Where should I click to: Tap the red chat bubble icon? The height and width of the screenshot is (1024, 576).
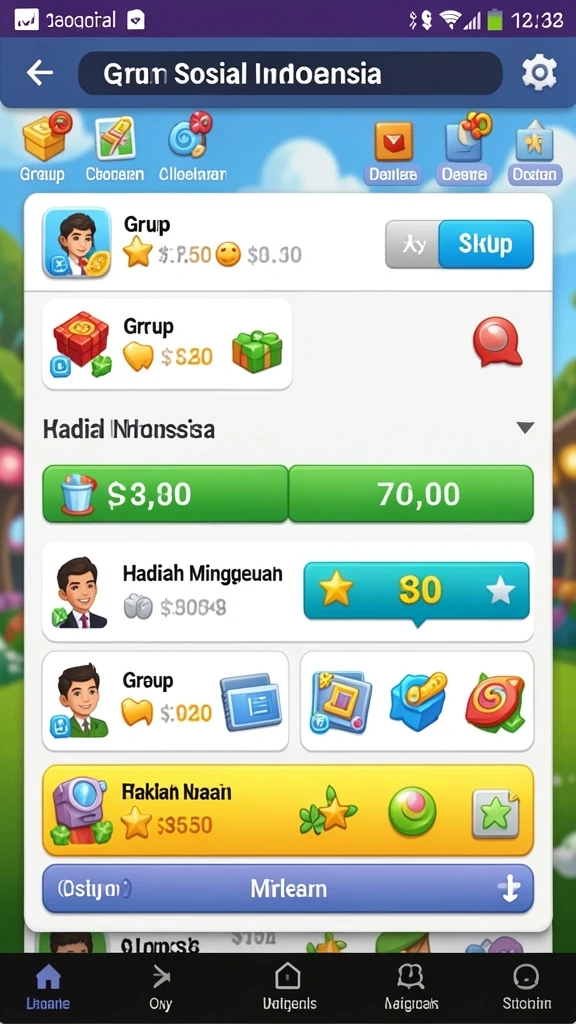(497, 342)
